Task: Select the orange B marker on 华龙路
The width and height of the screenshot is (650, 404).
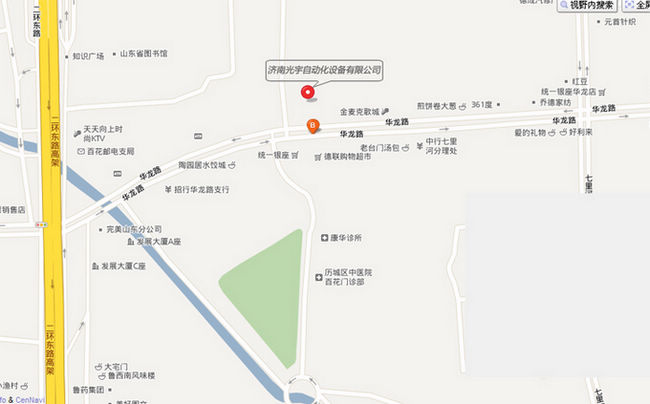Action: (x=313, y=126)
